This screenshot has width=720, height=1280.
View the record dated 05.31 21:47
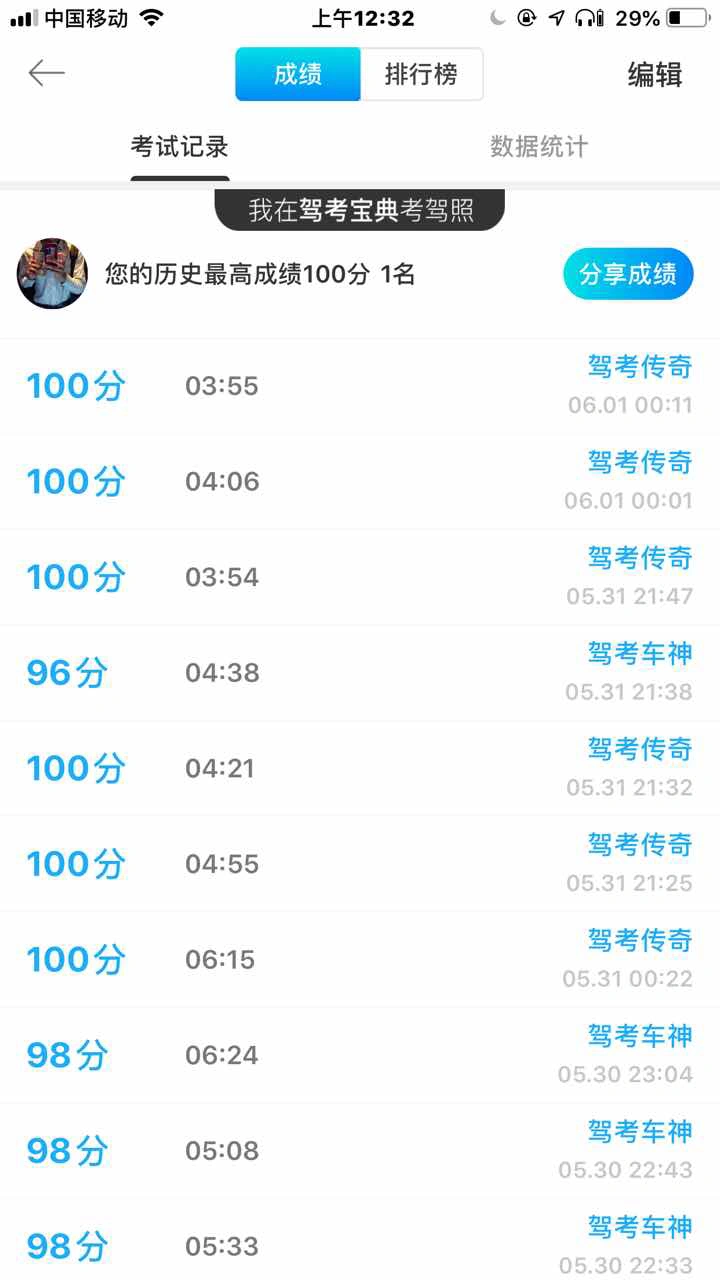pyautogui.click(x=360, y=577)
